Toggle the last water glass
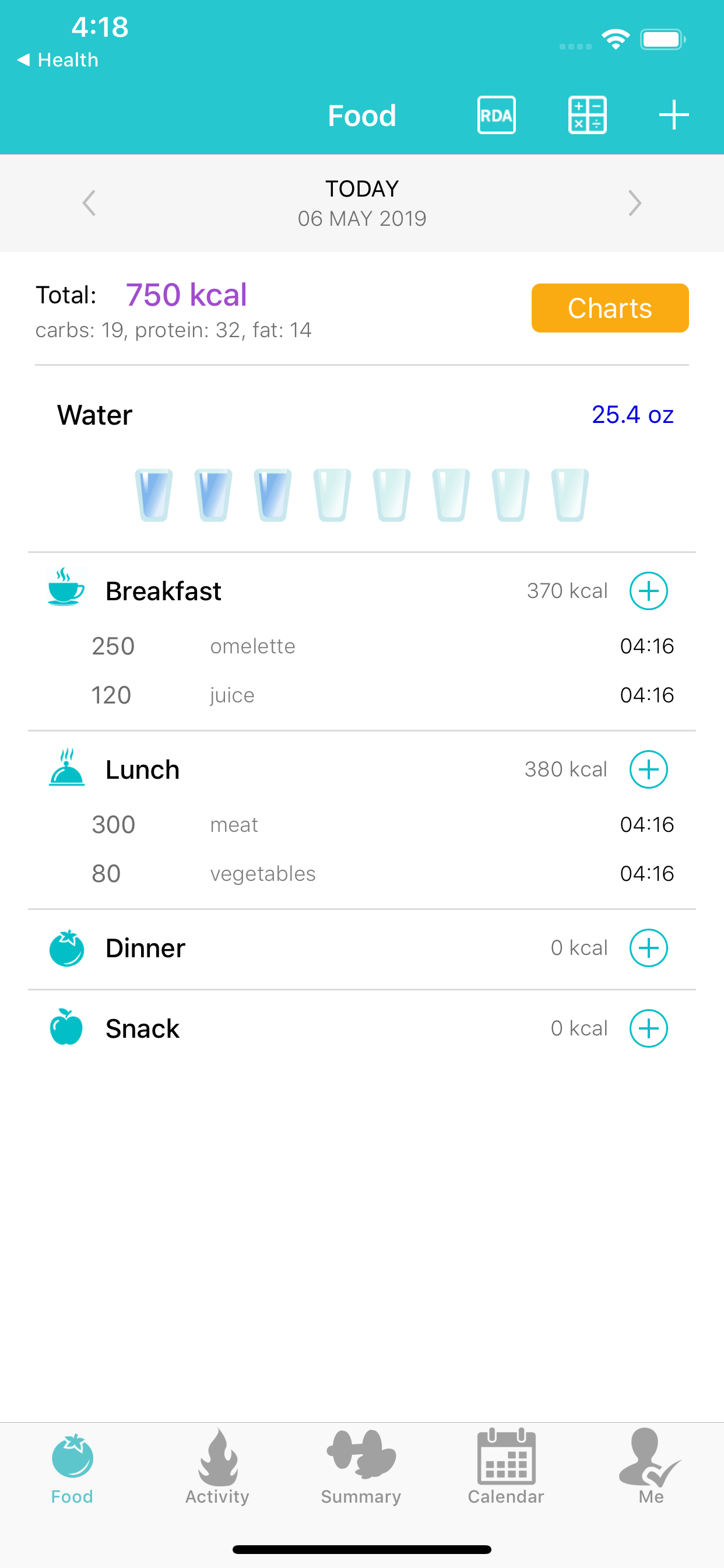Image resolution: width=724 pixels, height=1568 pixels. click(570, 493)
